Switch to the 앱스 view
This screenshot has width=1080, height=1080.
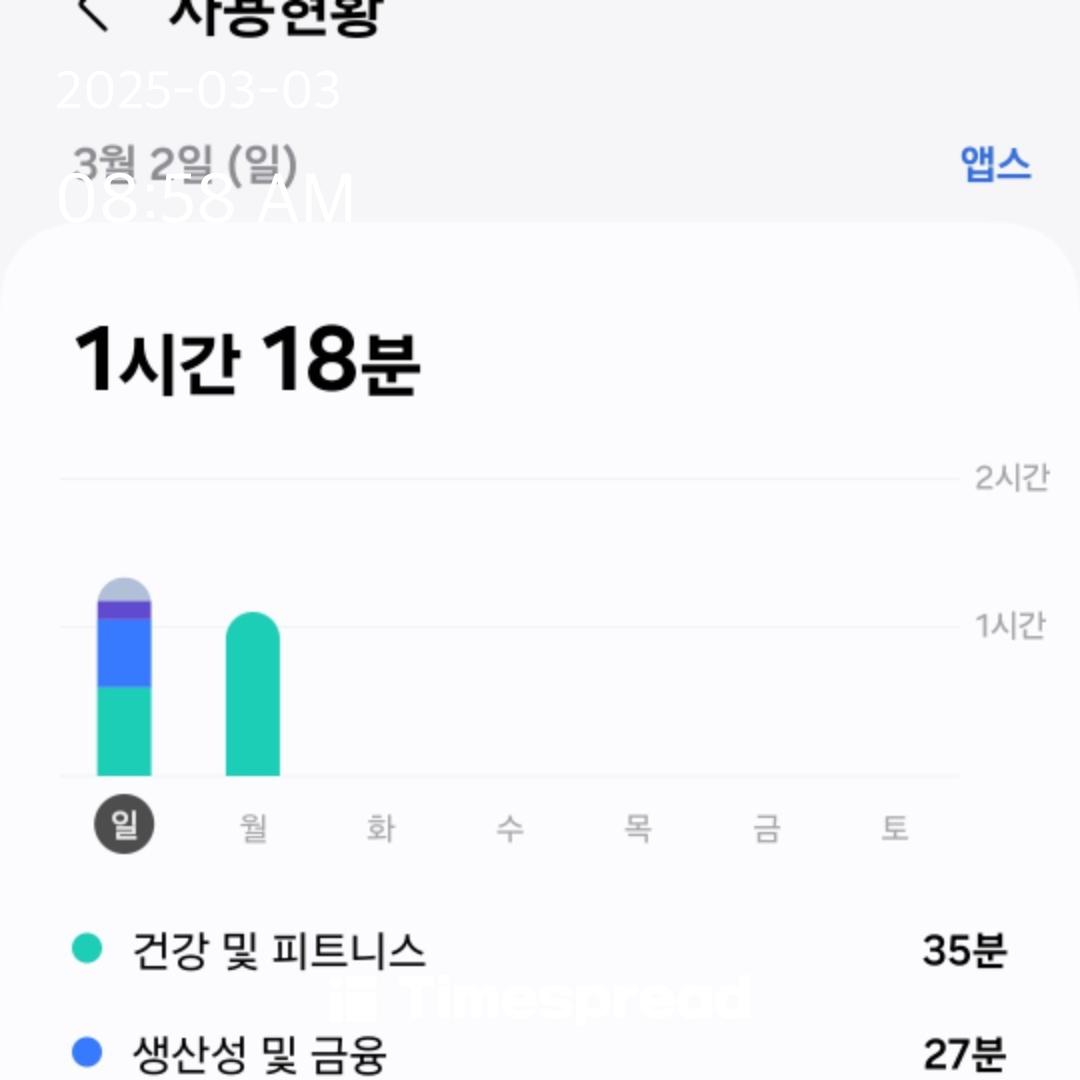995,164
